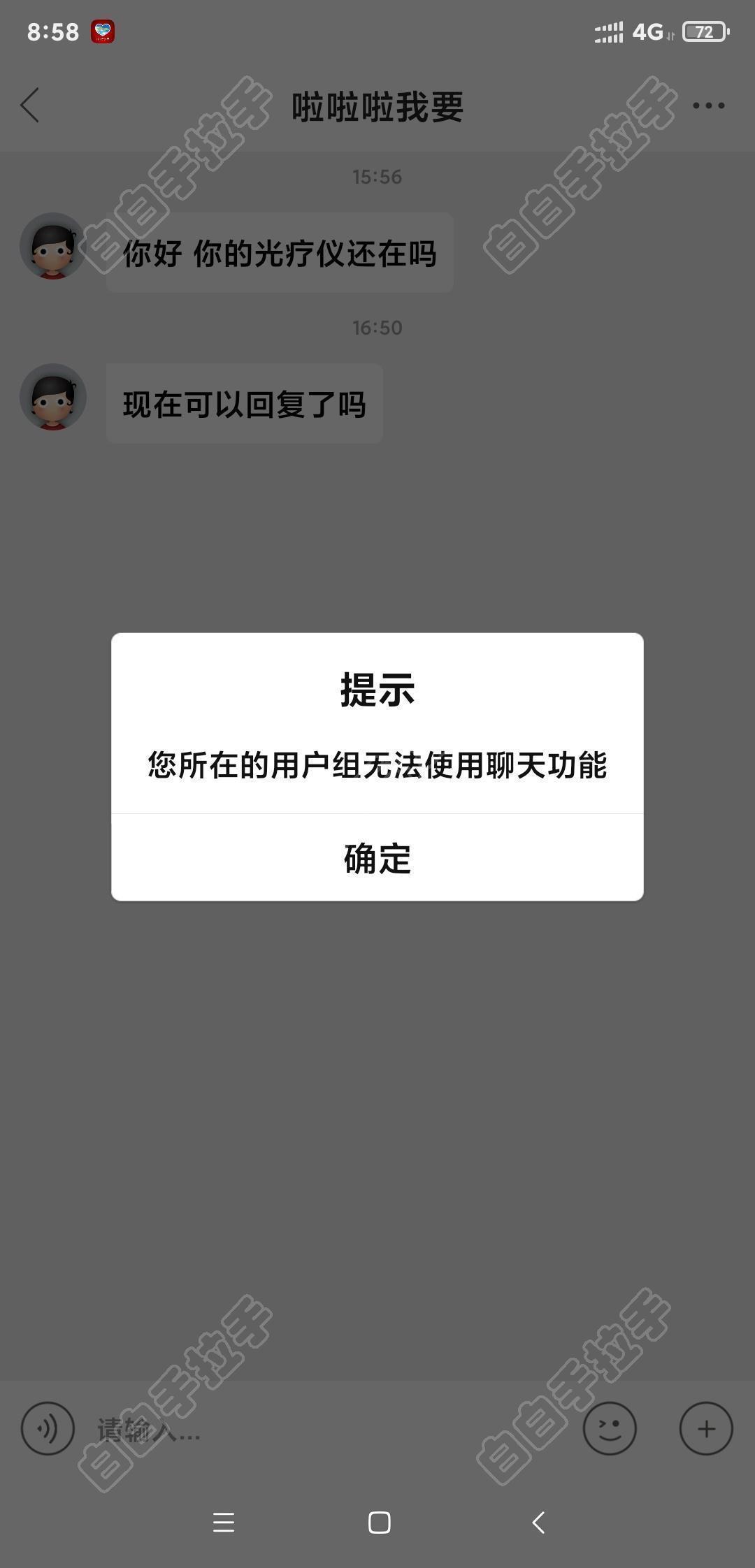Open the plus attachment menu

(706, 1429)
